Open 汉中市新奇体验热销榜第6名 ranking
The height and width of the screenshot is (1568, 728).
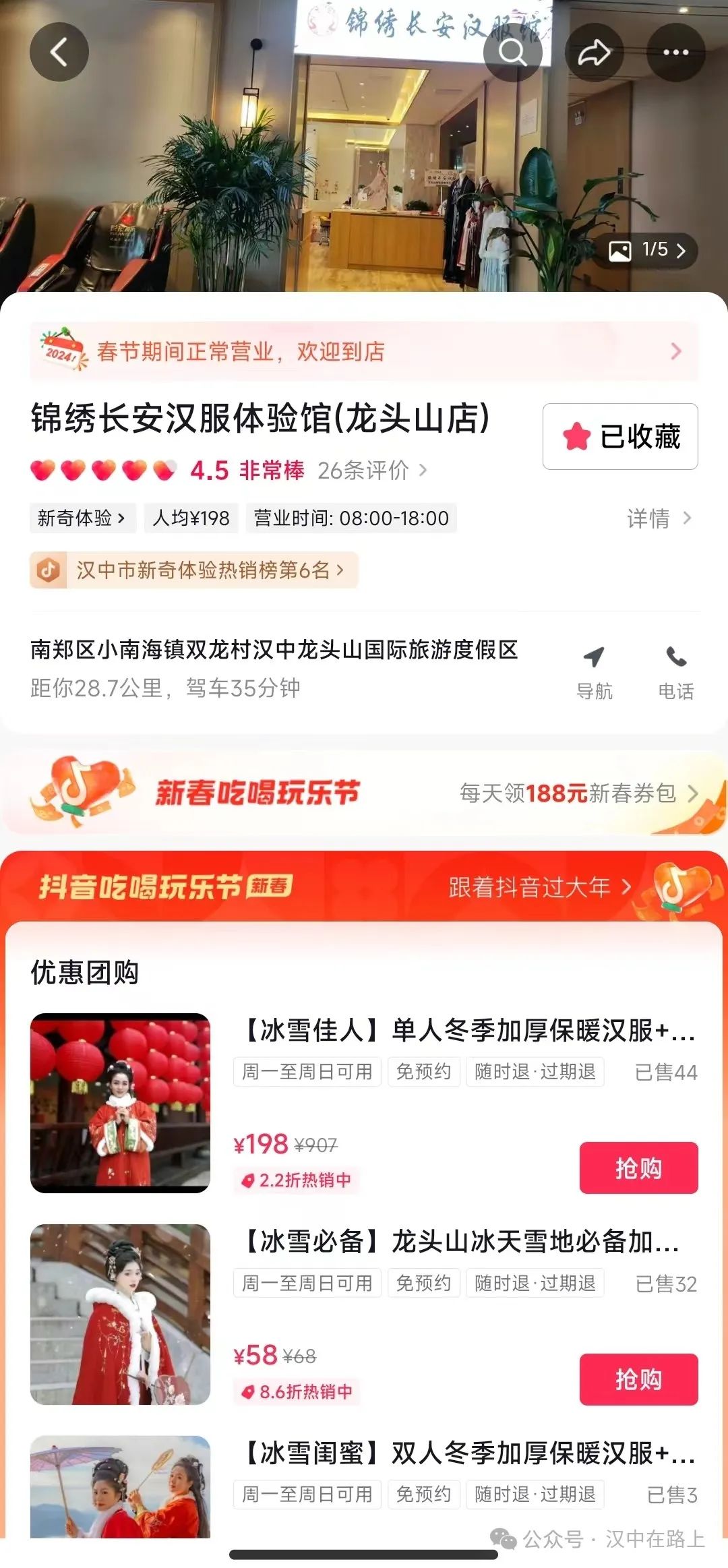click(194, 570)
